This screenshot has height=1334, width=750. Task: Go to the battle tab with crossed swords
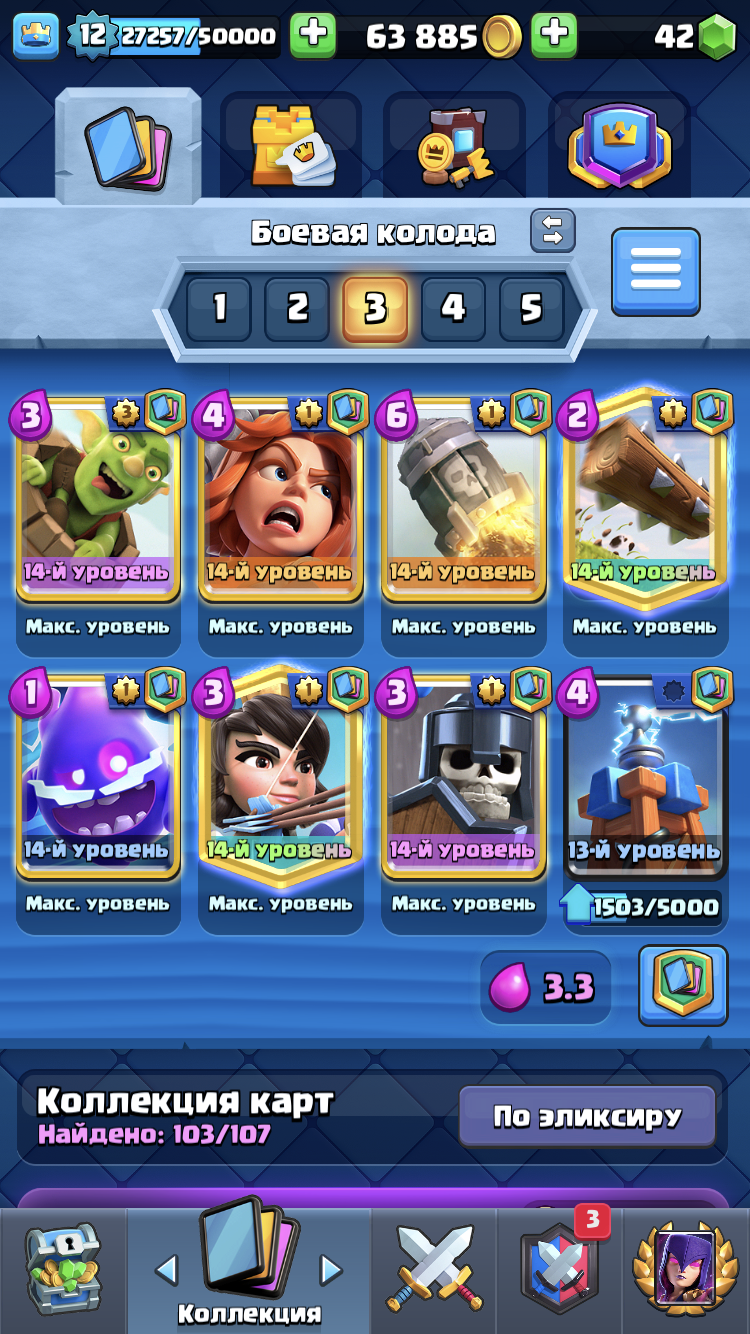pyautogui.click(x=434, y=1270)
